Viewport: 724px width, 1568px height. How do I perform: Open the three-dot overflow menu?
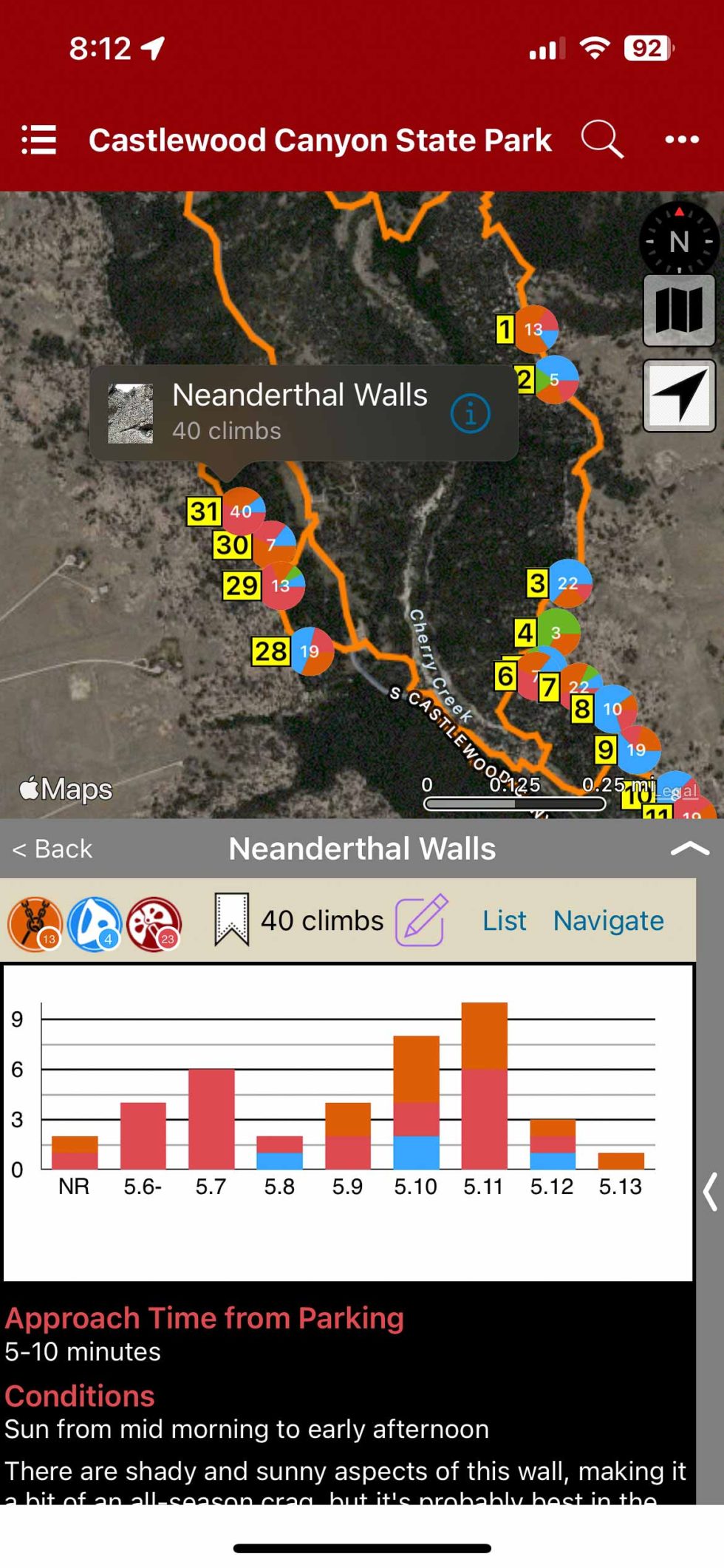tap(681, 139)
